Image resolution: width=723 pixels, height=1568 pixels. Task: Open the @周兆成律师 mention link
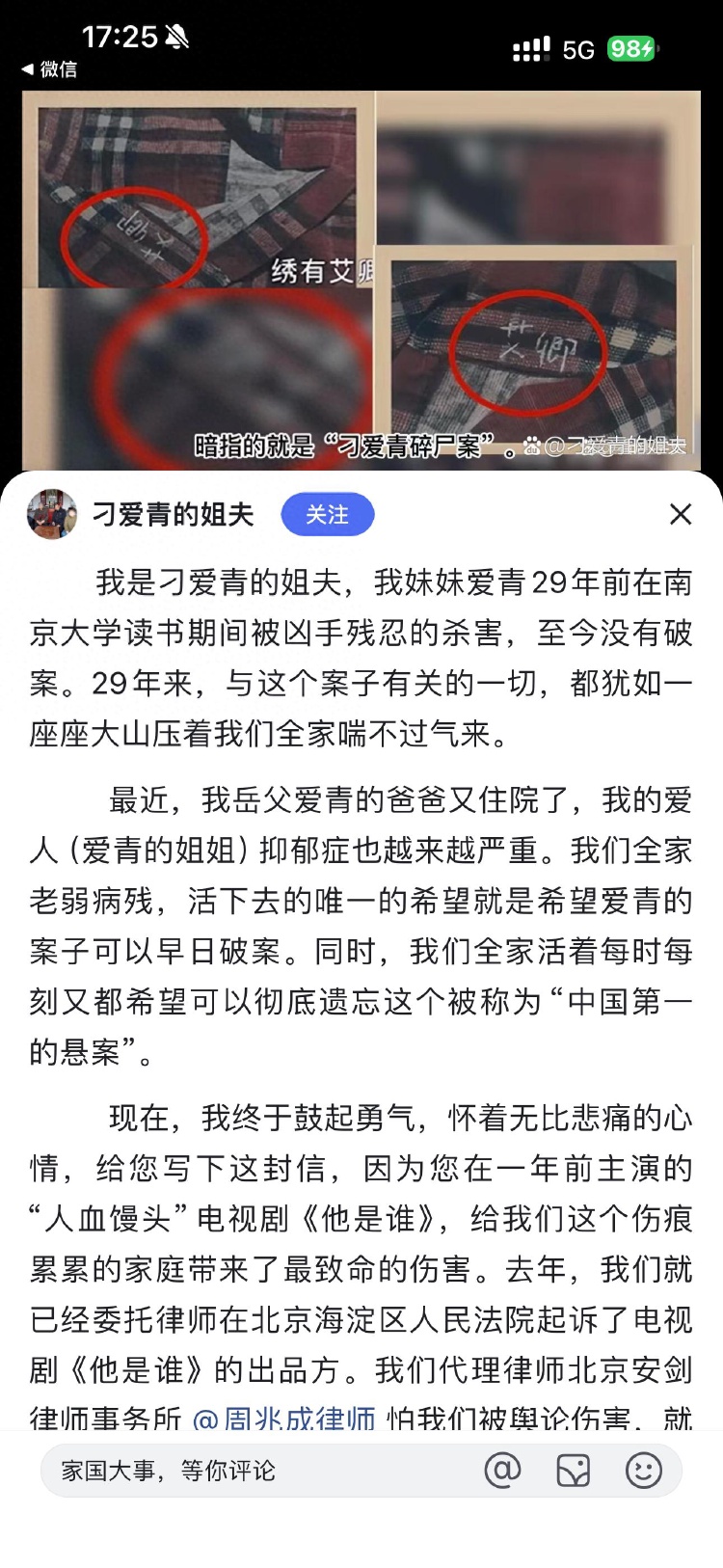(x=284, y=1418)
